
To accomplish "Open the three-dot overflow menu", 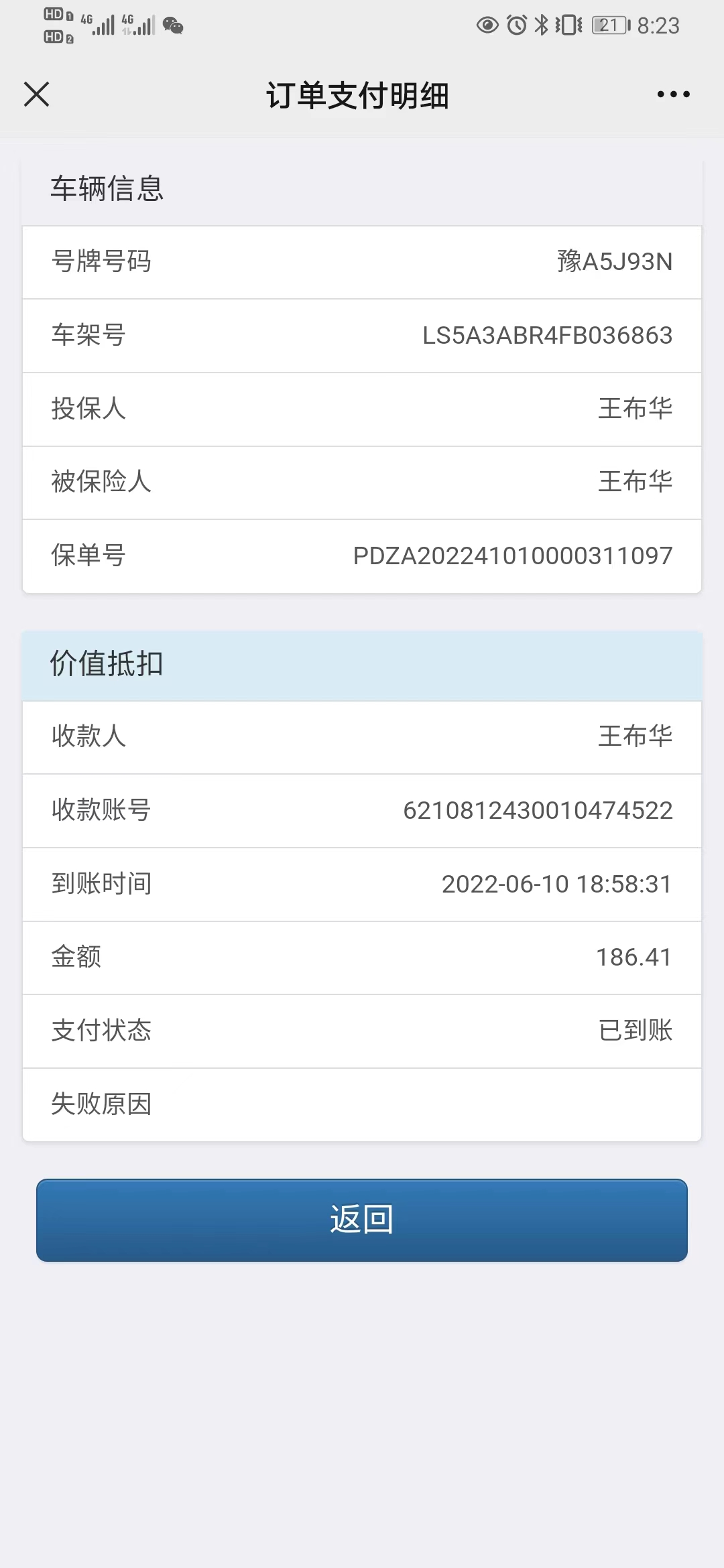I will coord(673,94).
